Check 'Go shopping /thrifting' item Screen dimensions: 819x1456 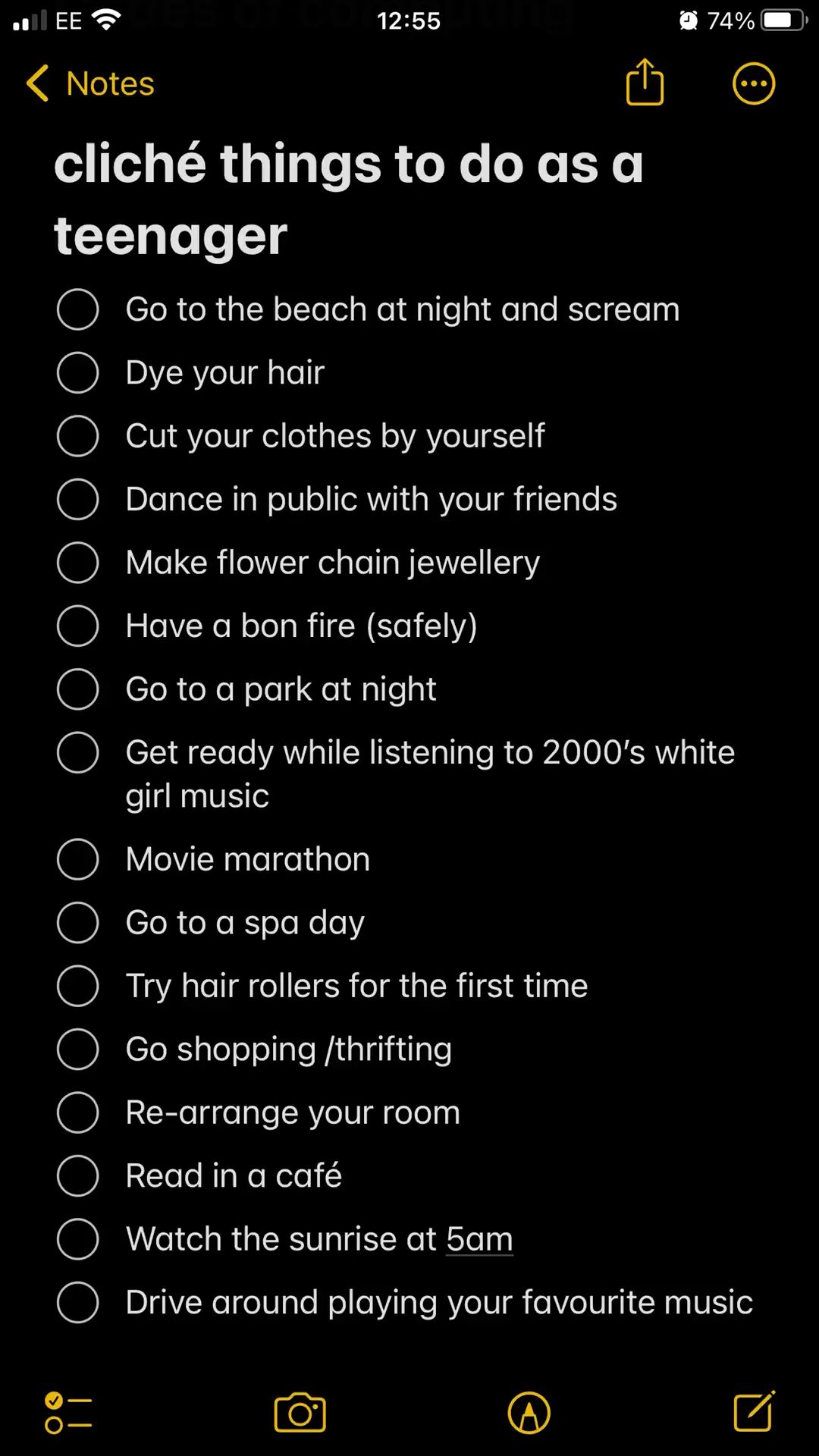(78, 1050)
